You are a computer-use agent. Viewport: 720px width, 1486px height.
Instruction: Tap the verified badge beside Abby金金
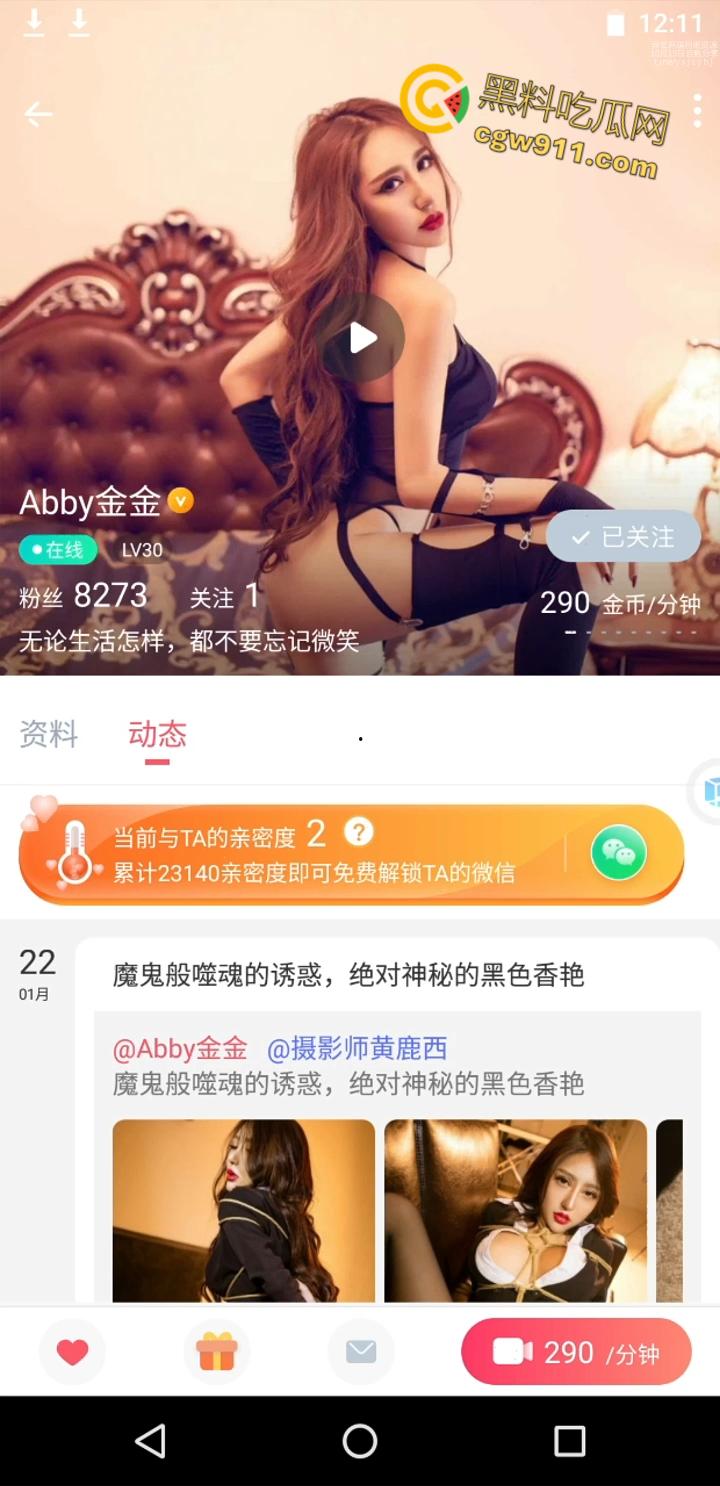tap(180, 502)
